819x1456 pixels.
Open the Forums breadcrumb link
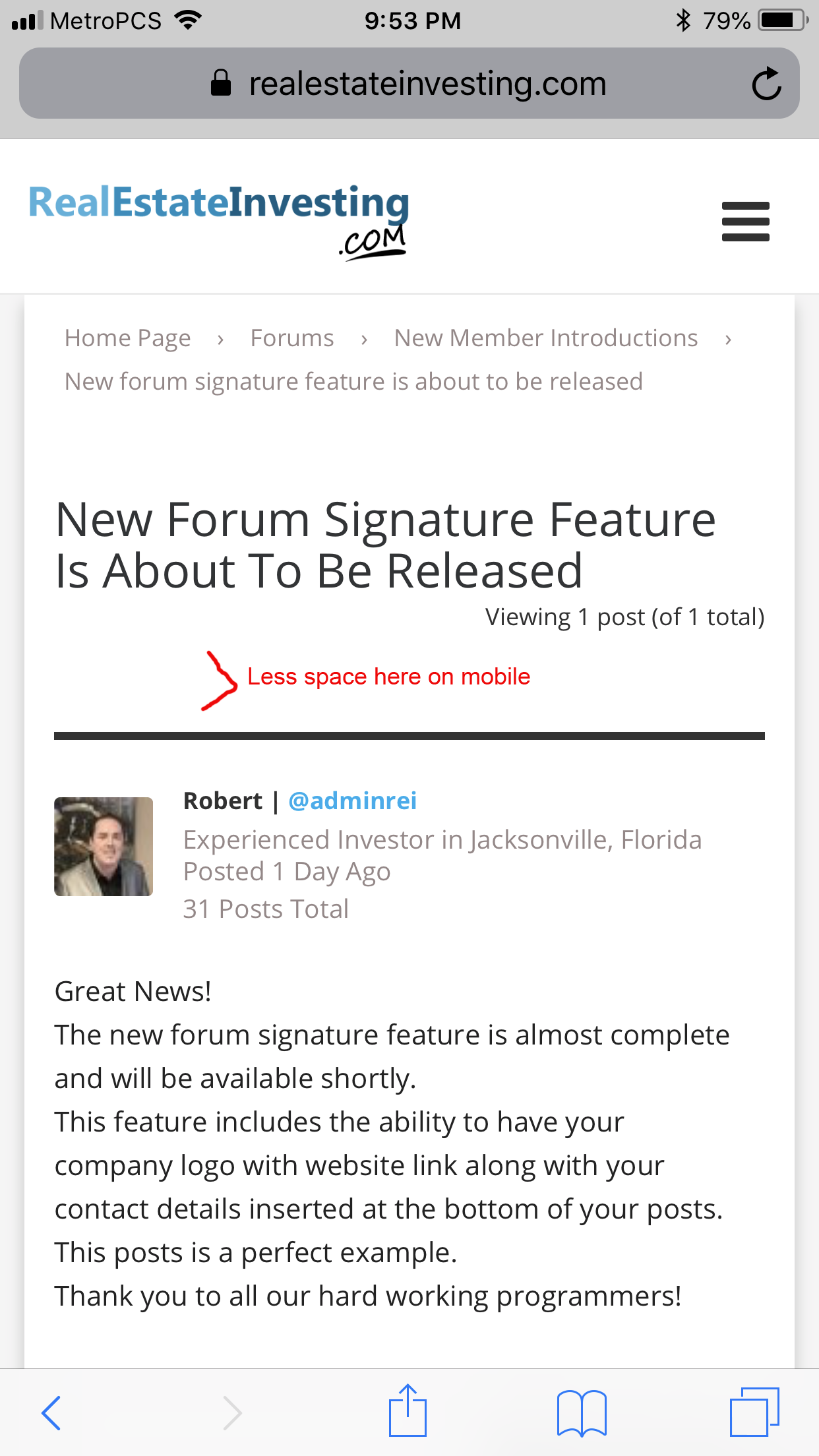(x=292, y=338)
